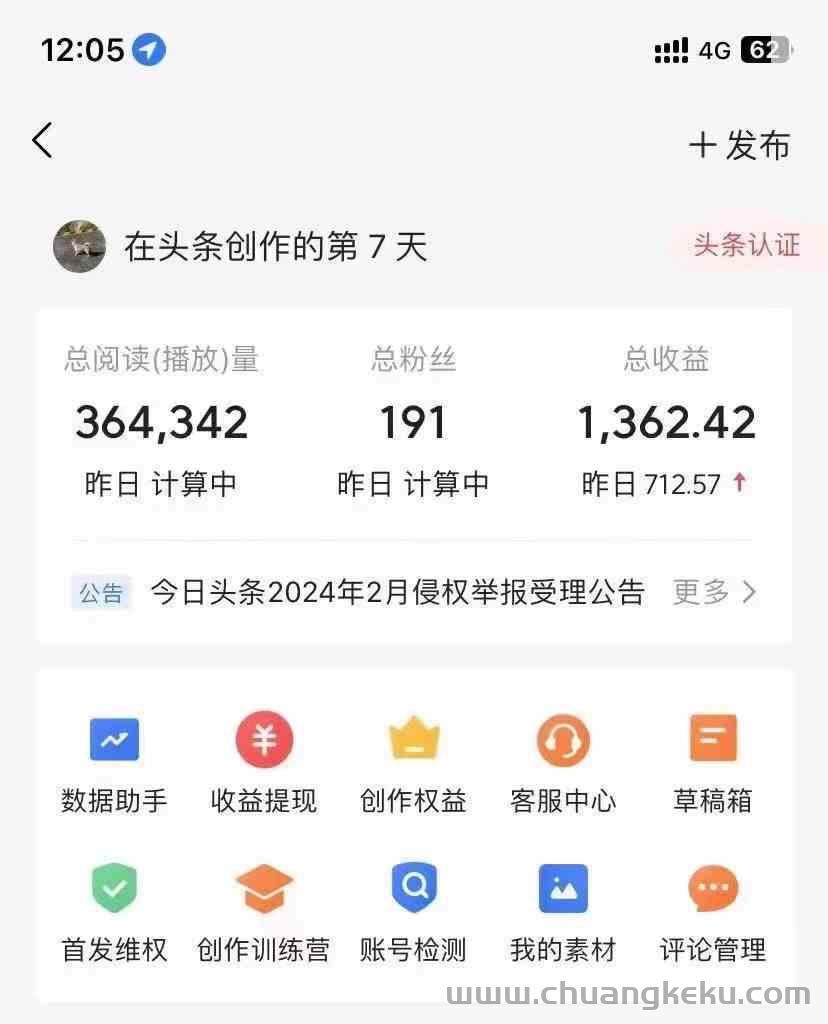Open the profile avatar

point(79,246)
